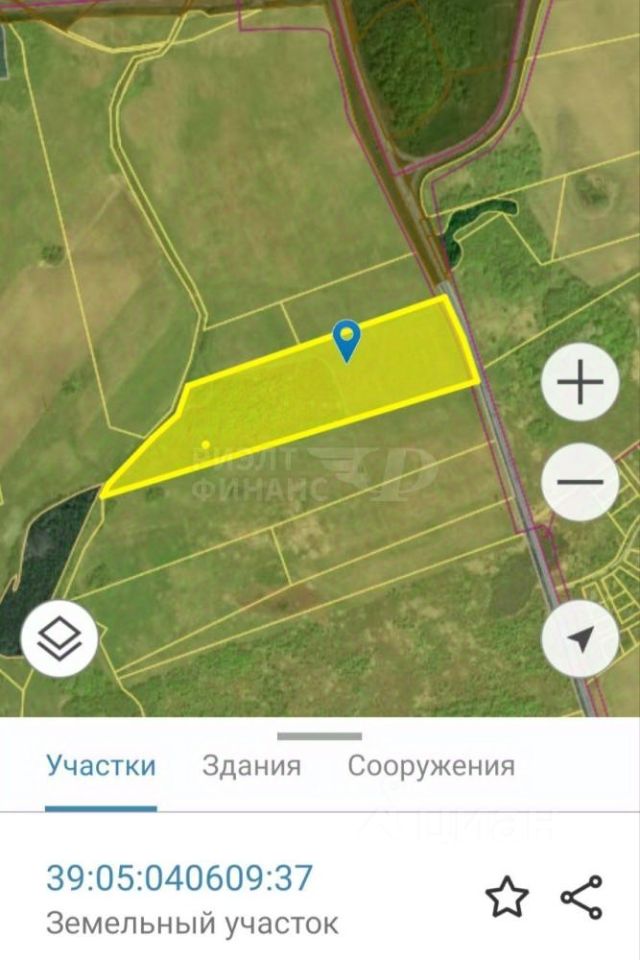Share this land parcel
Screen dimensions: 640x960
tap(581, 897)
